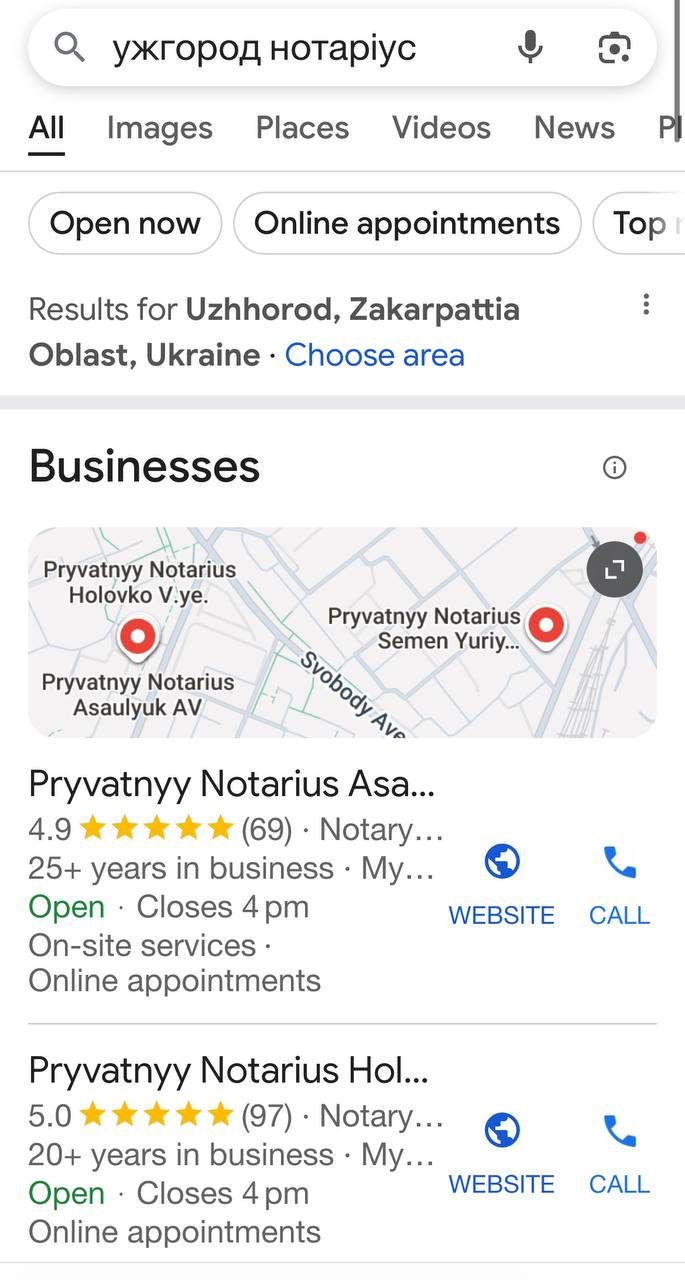Open the Pryvatnyy Notarius Asa... listing
Viewport: 685px width, 1280px height.
[x=232, y=784]
